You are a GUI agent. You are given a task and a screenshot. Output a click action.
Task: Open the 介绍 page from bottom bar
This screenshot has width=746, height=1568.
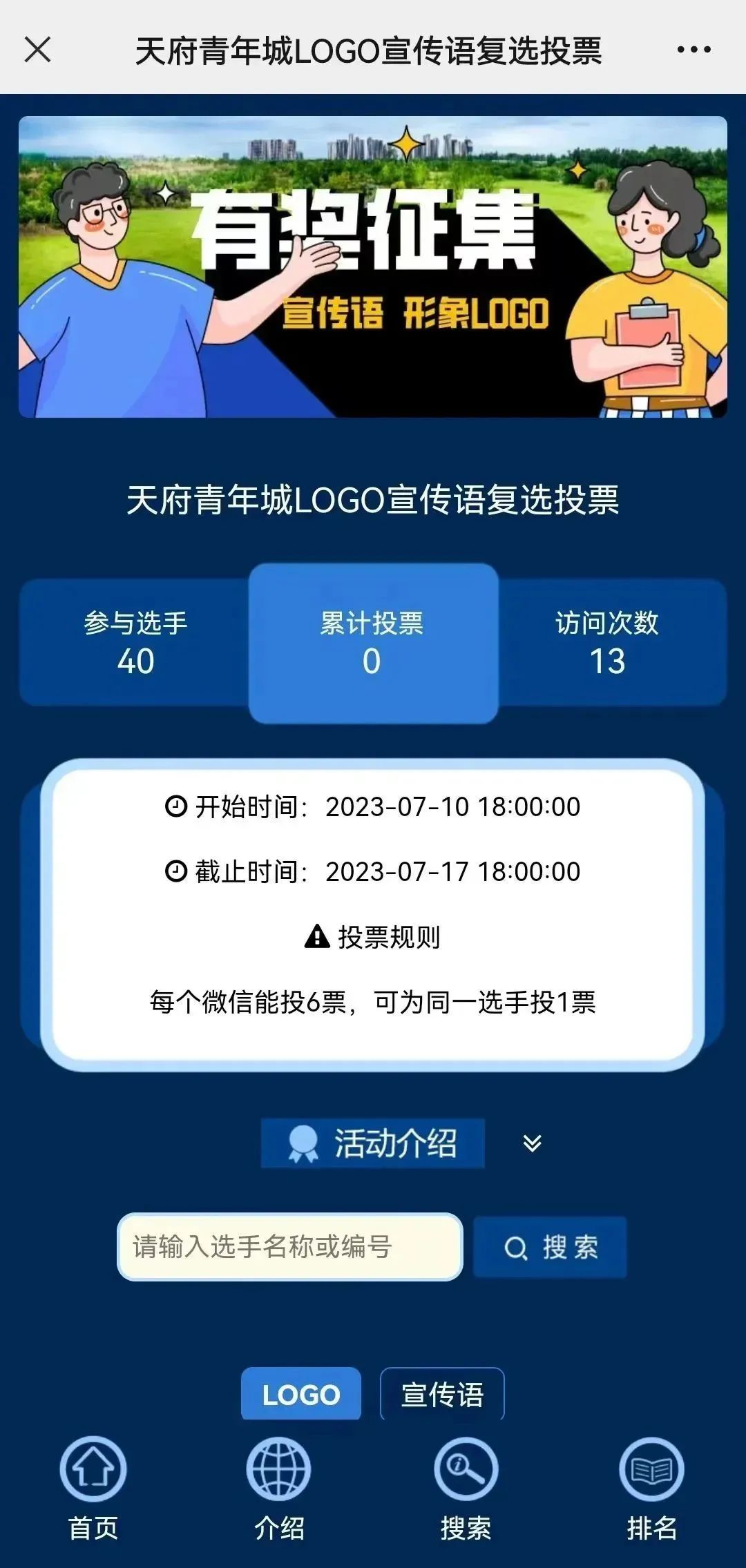pos(279,1488)
